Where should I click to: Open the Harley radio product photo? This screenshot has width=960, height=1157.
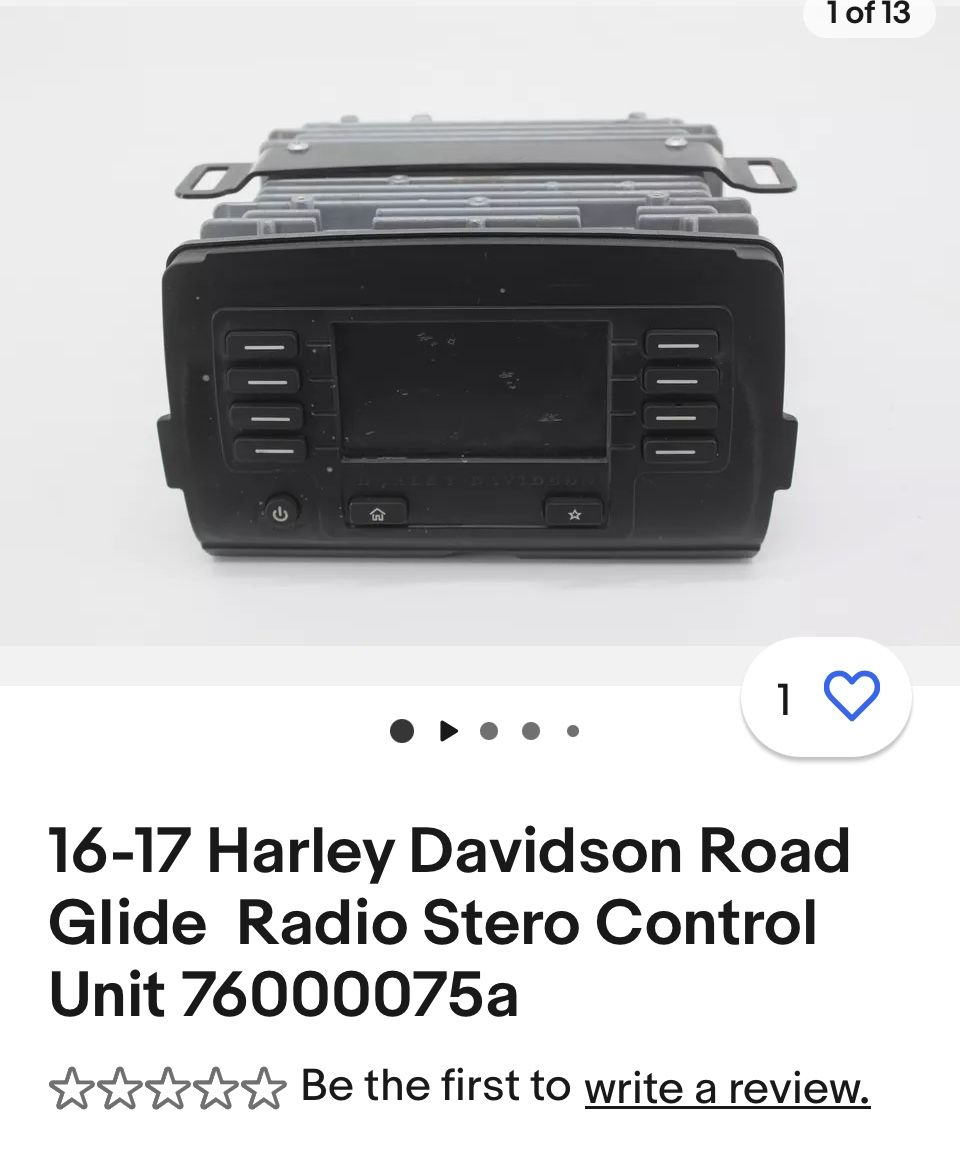[x=480, y=340]
